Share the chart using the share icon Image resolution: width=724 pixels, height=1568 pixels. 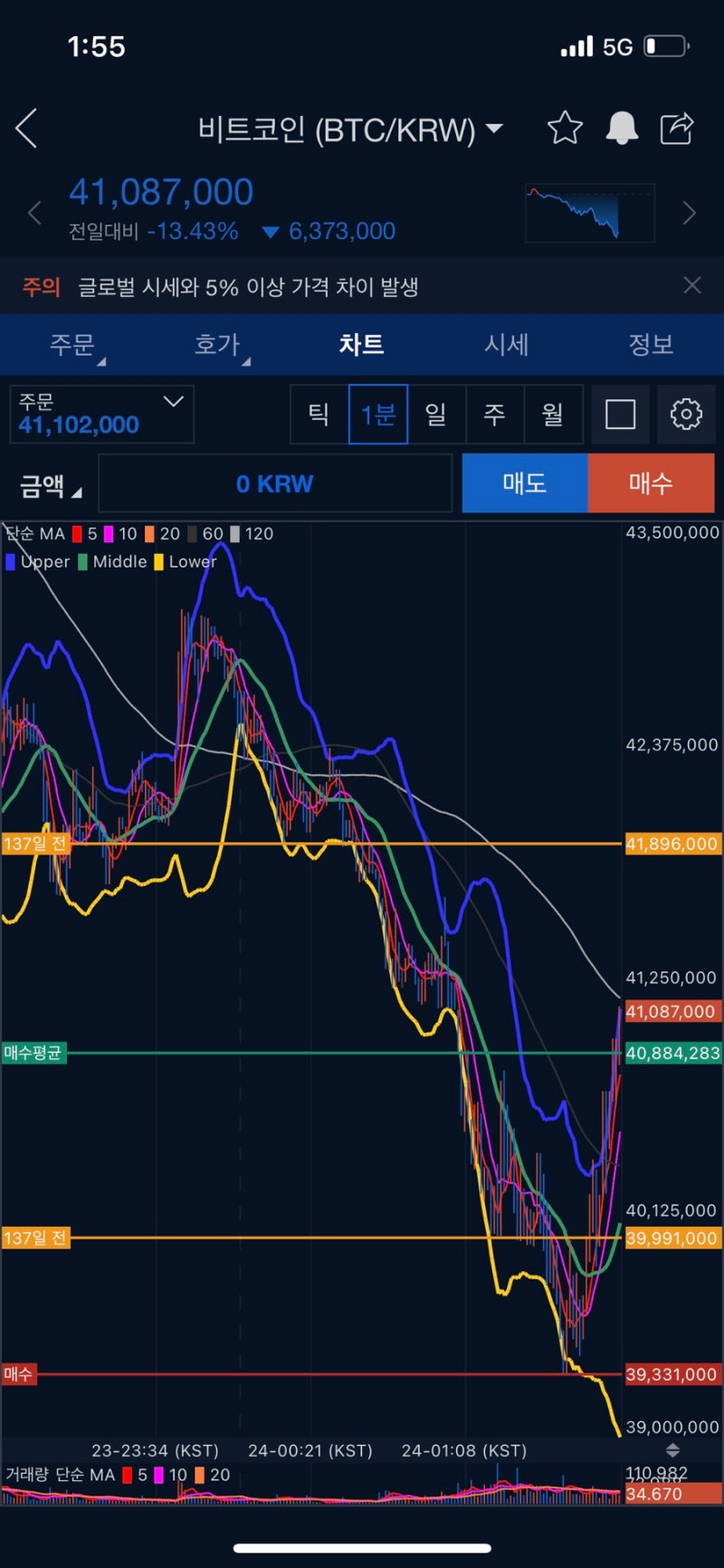point(676,128)
